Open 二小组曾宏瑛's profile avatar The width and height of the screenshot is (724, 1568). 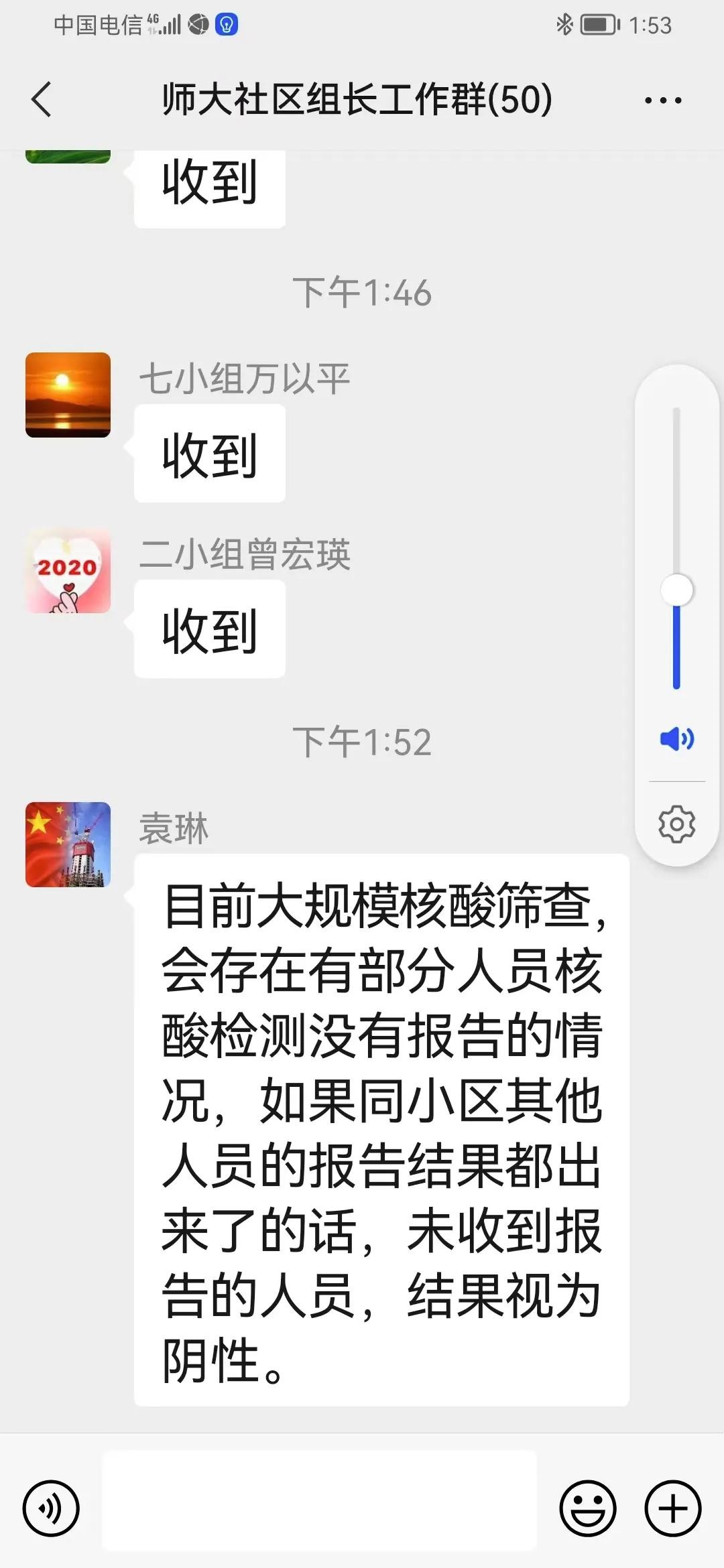point(68,571)
